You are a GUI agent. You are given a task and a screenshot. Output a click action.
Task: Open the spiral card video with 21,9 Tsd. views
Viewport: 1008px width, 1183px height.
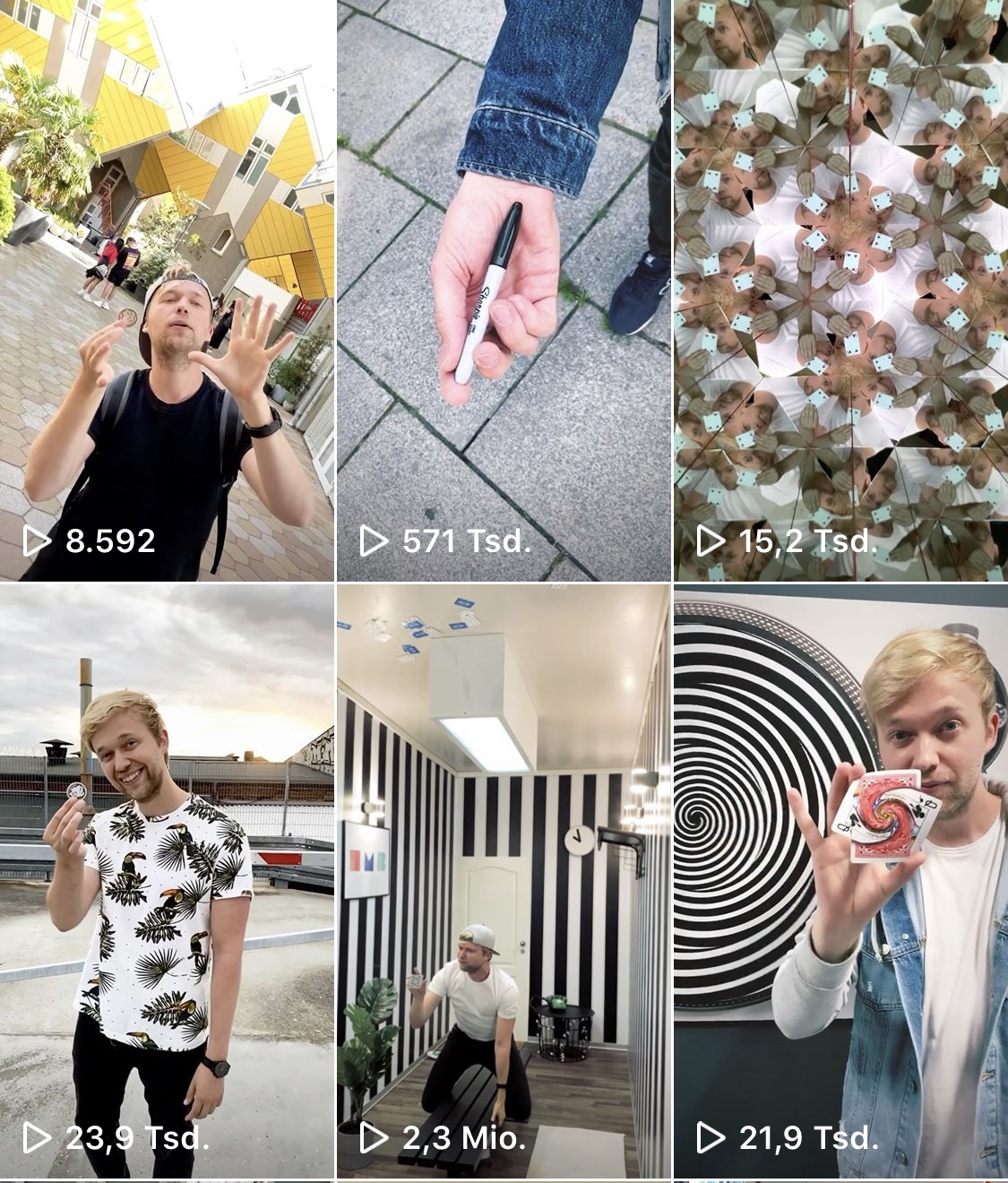[840, 881]
